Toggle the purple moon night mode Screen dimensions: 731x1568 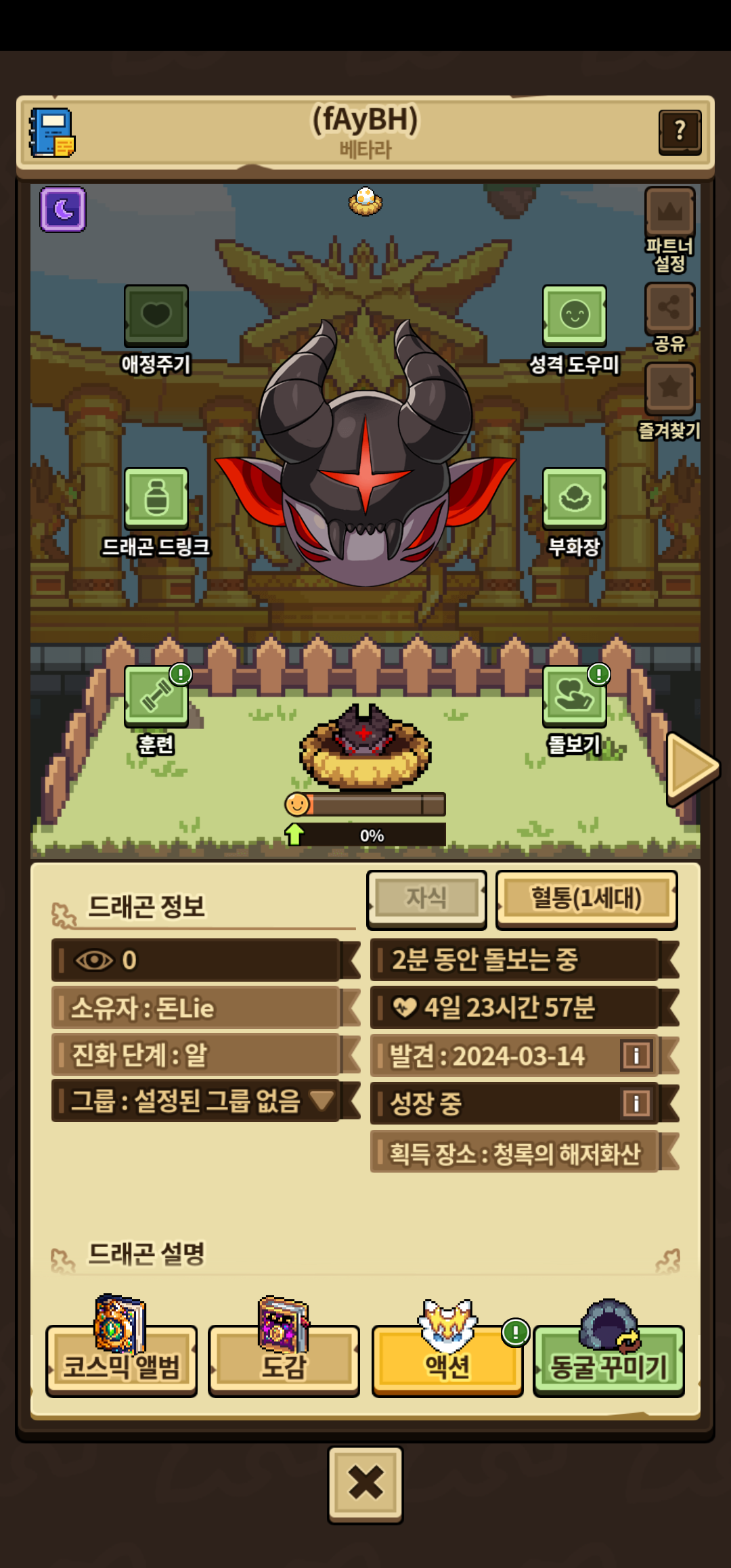[x=63, y=210]
